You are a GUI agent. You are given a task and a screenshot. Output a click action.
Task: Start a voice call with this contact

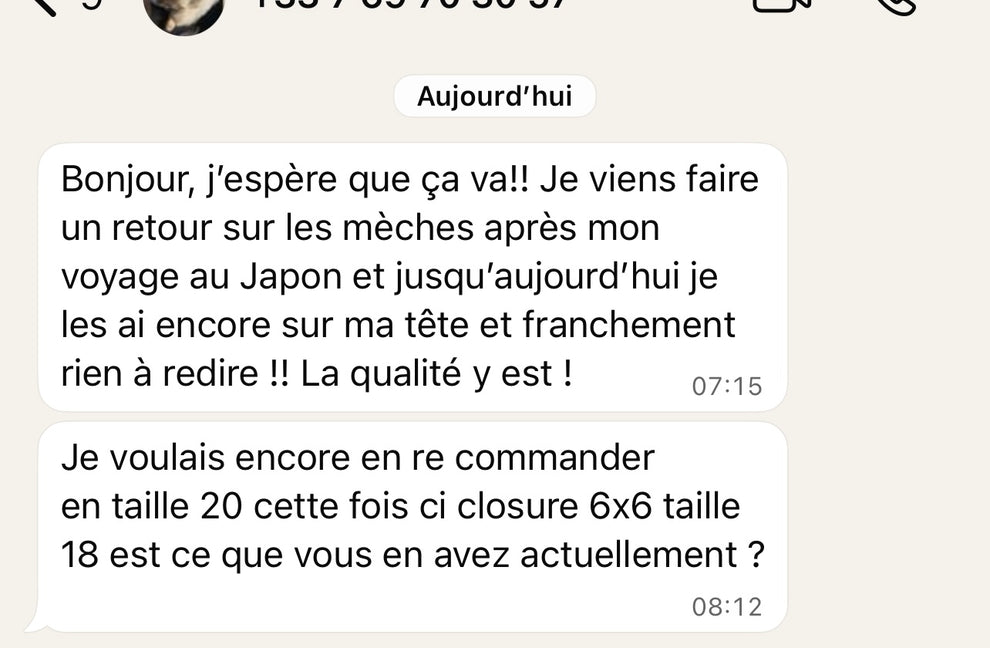pyautogui.click(x=895, y=5)
